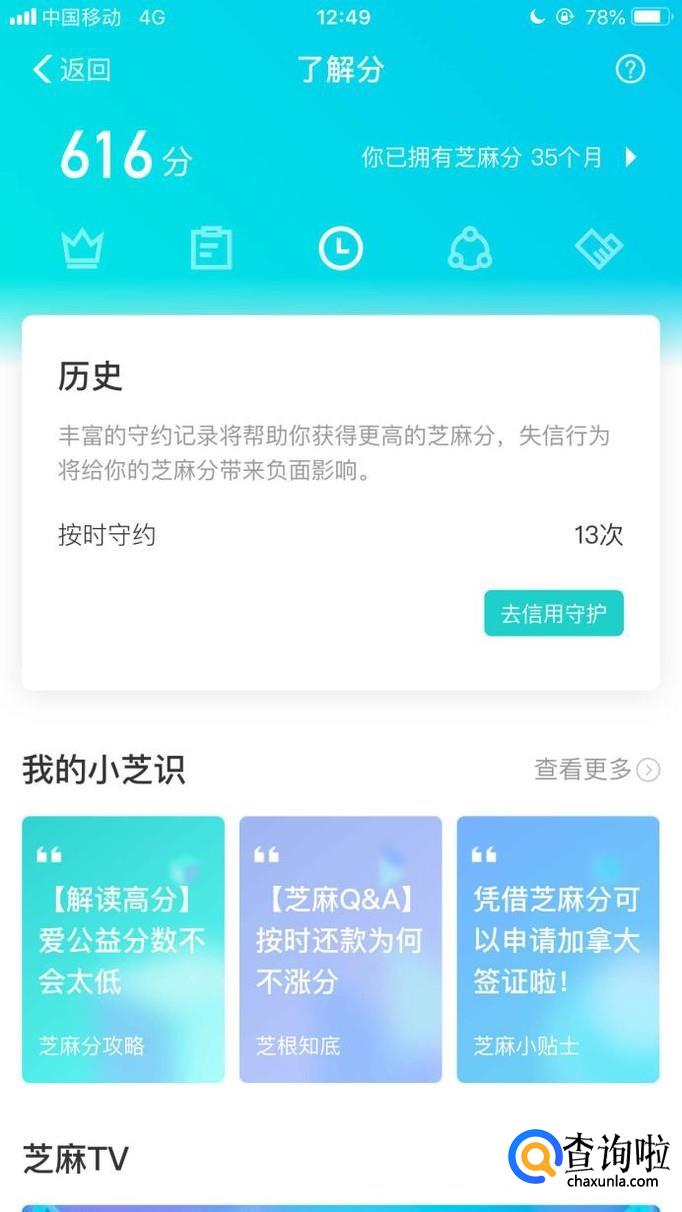Switch to the handshake tab

coord(598,249)
